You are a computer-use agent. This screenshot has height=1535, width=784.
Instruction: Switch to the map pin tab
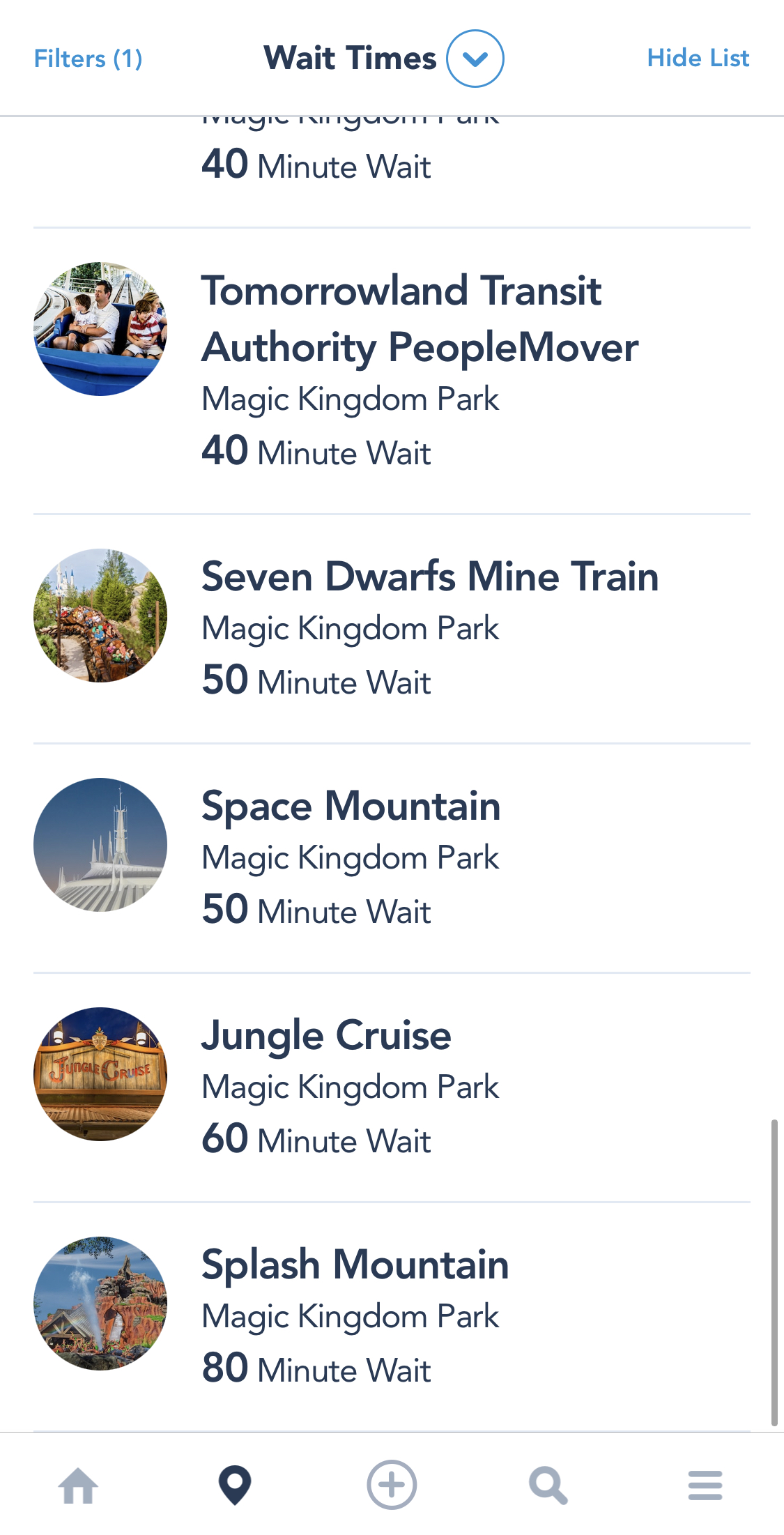[235, 1486]
